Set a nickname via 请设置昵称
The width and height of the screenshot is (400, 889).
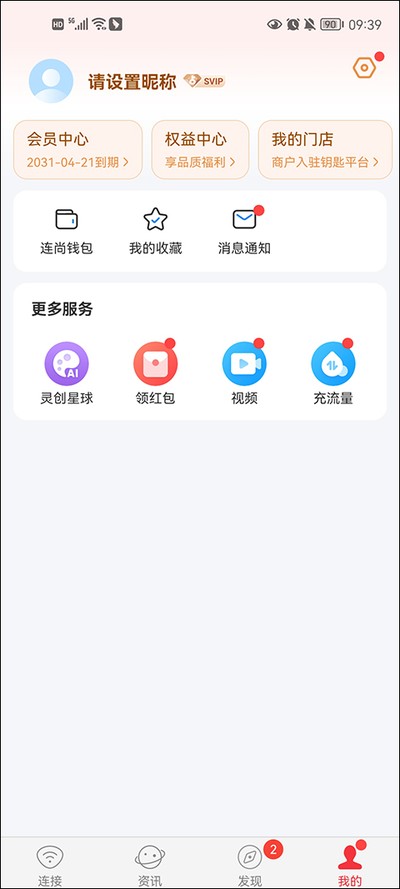[132, 82]
